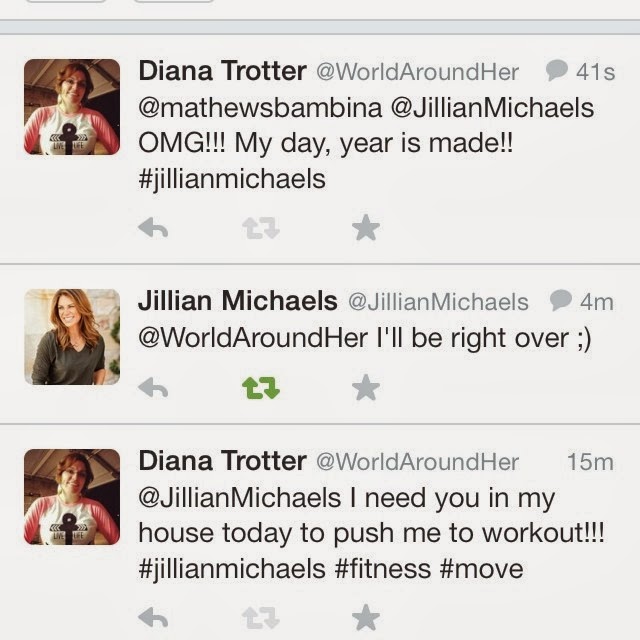Retweet Diana's 'push me to workout' tweet
640x640 pixels.
point(261,618)
